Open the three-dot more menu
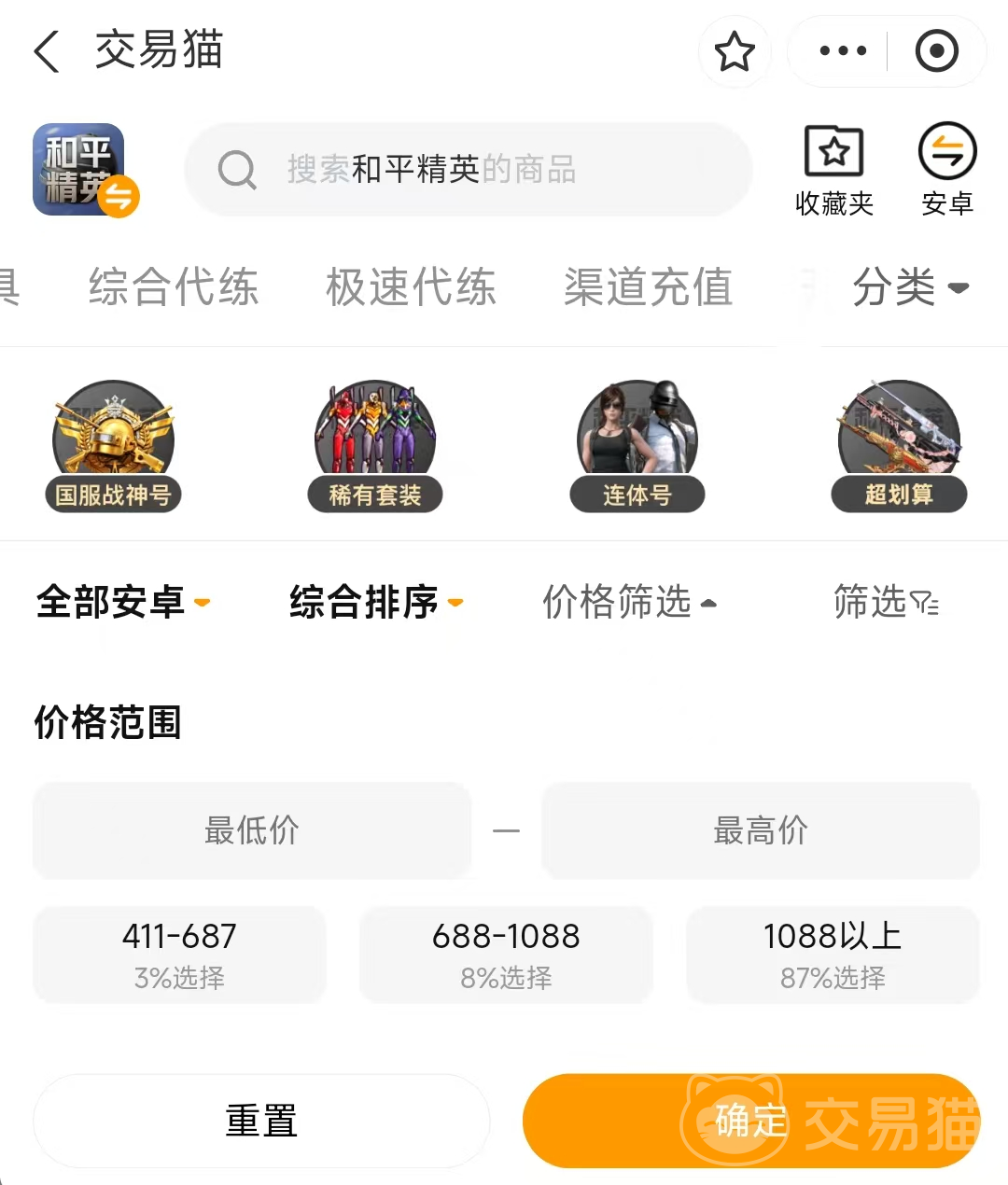The image size is (1008, 1185). tap(842, 51)
